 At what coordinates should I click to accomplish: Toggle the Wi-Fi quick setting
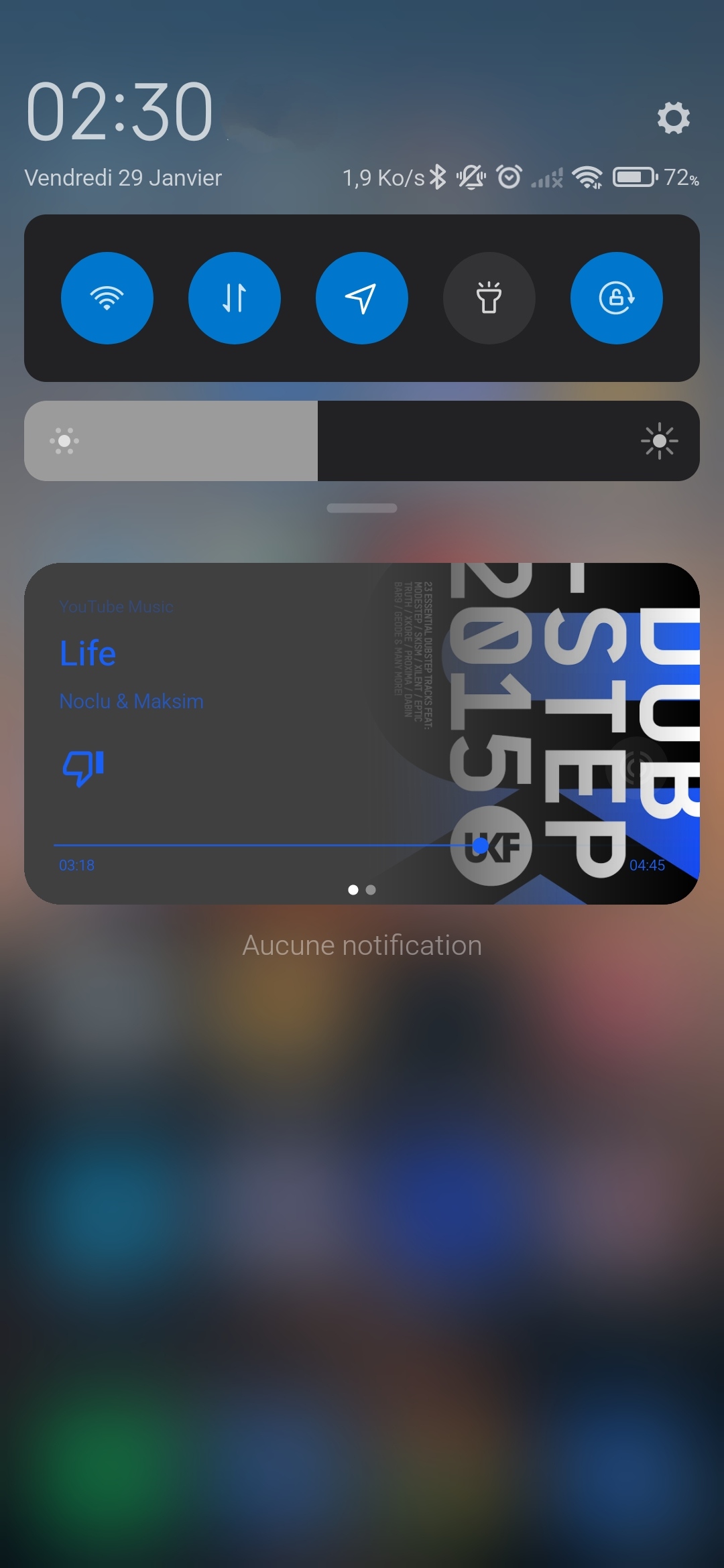click(107, 298)
